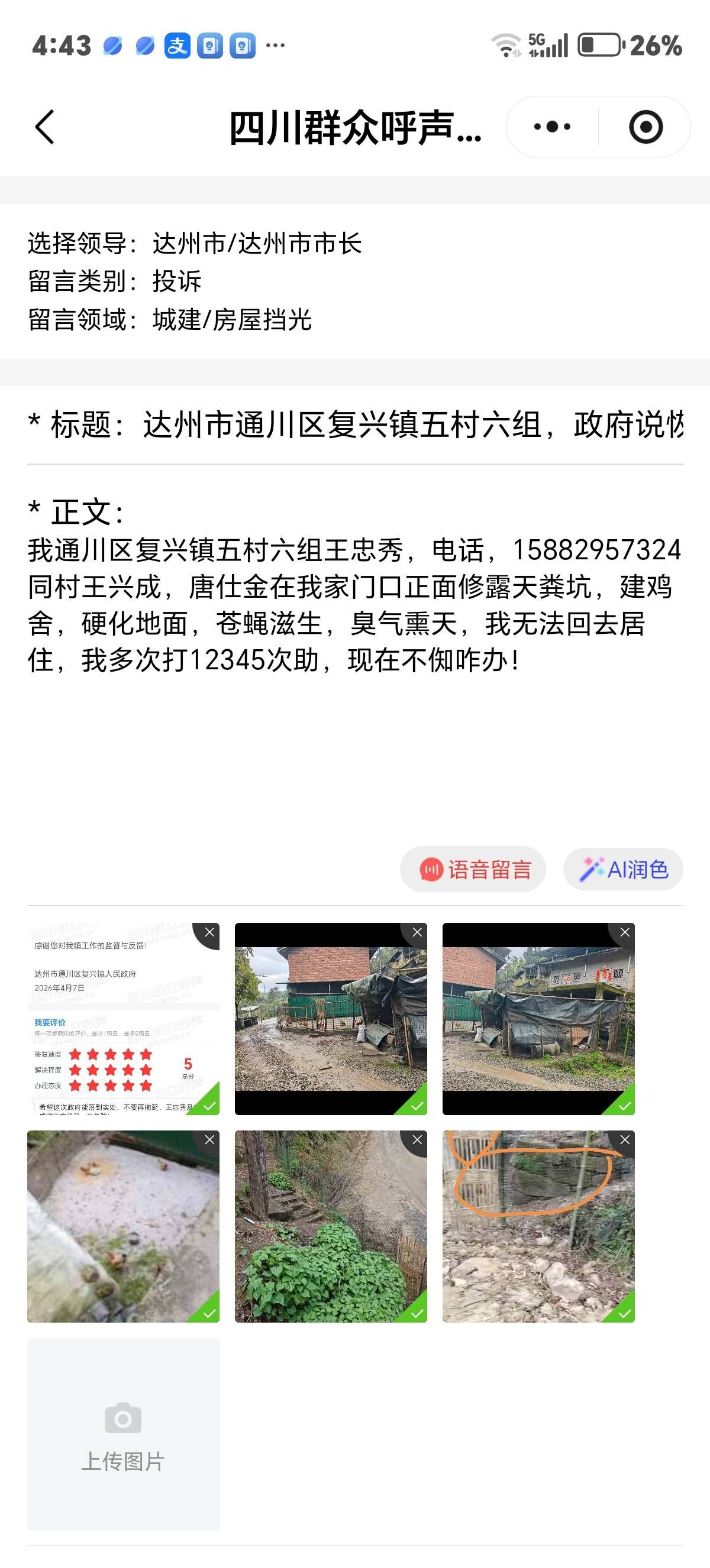The image size is (710, 1568).
Task: Change the 选择领导 leader selection
Action: pos(257,244)
